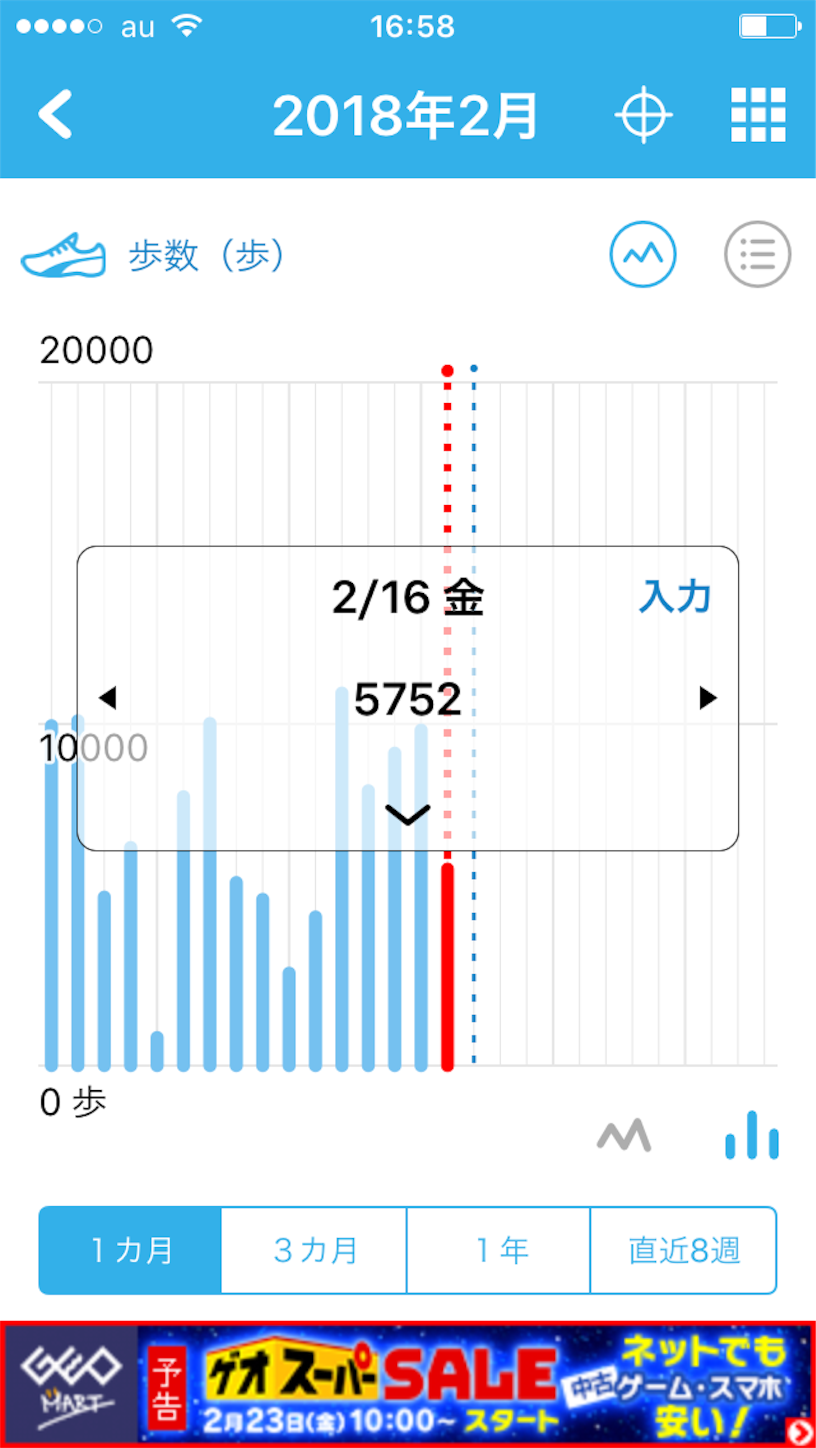
Task: Tap 入力 to enter step data
Action: pyautogui.click(x=675, y=597)
